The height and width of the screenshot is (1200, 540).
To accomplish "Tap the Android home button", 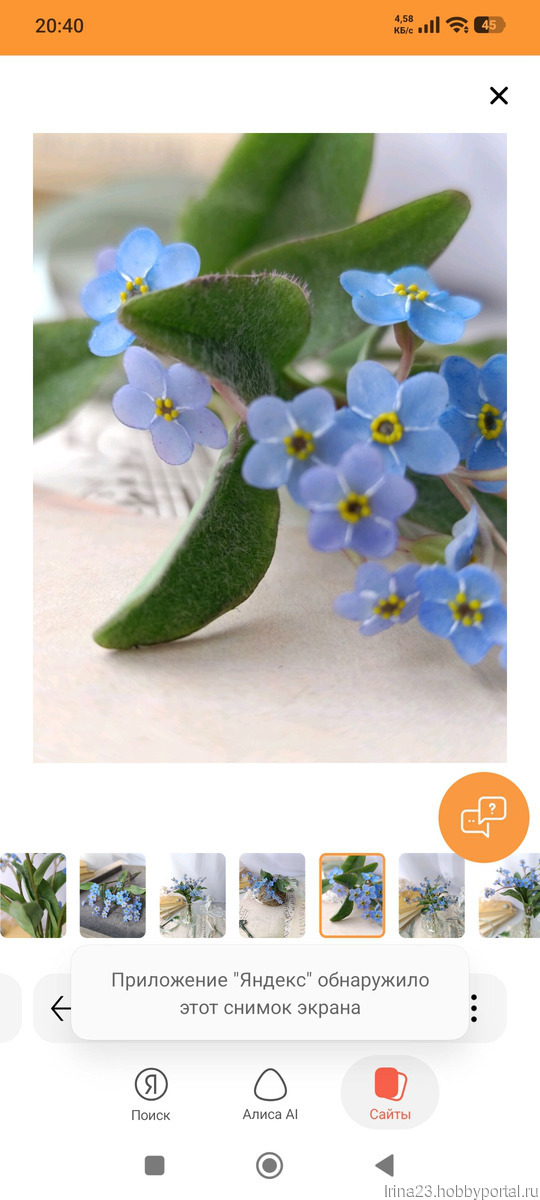I will click(269, 1165).
